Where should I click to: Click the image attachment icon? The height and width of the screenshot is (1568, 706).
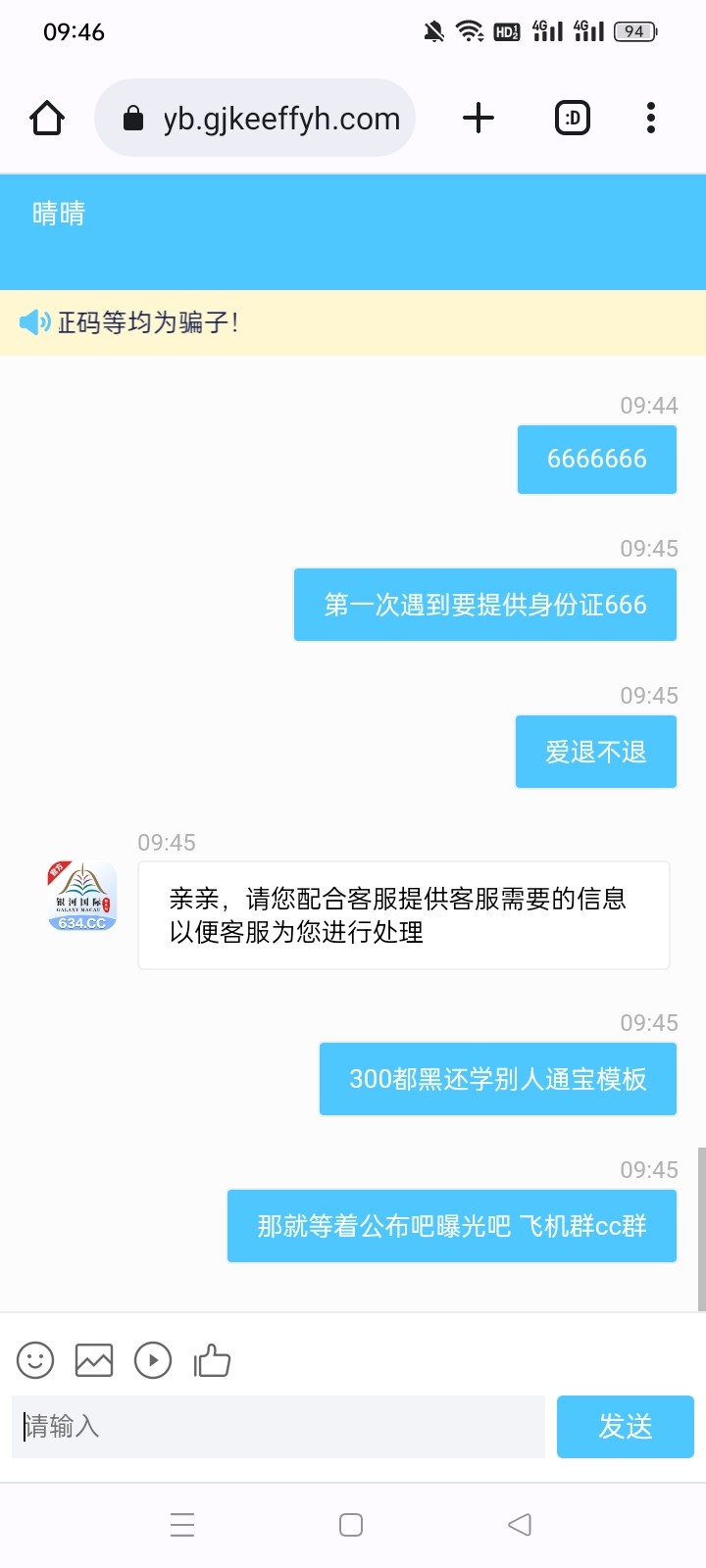(x=94, y=1360)
